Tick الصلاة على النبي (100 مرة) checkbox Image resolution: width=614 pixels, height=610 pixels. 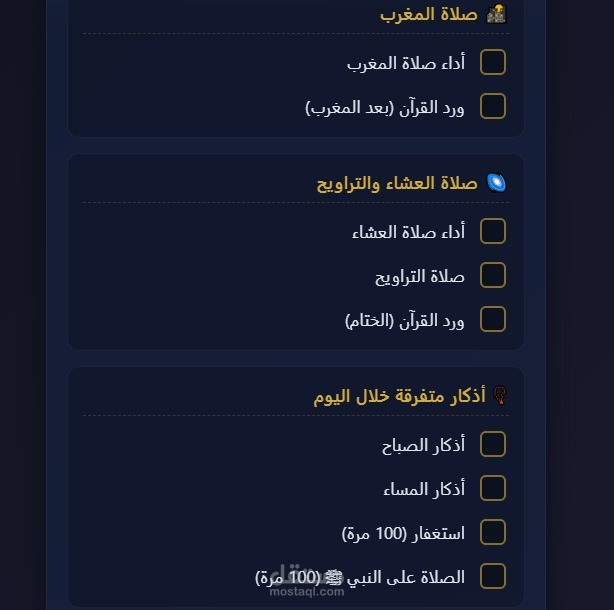493,576
